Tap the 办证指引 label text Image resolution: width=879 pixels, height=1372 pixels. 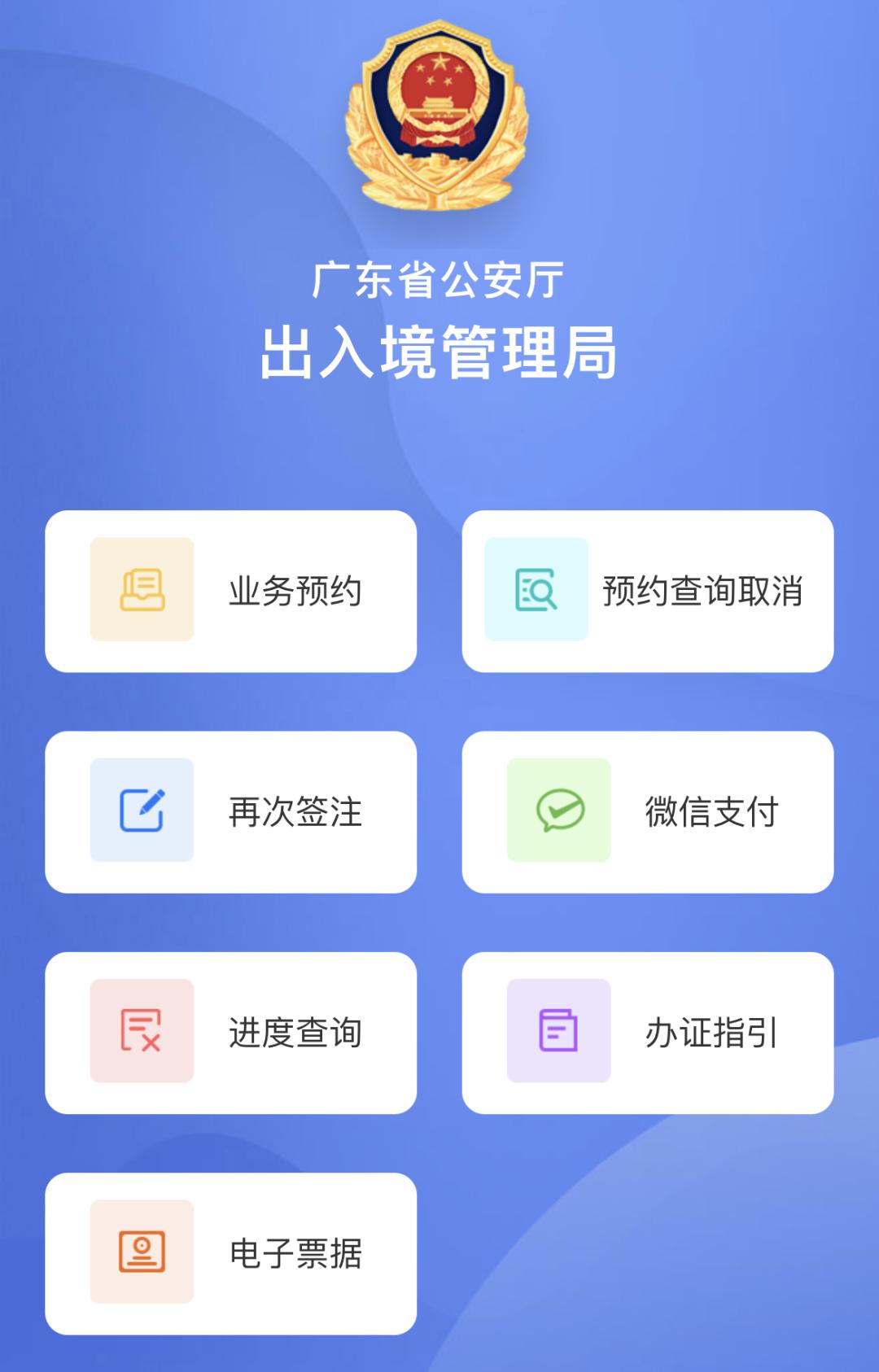click(x=710, y=1029)
